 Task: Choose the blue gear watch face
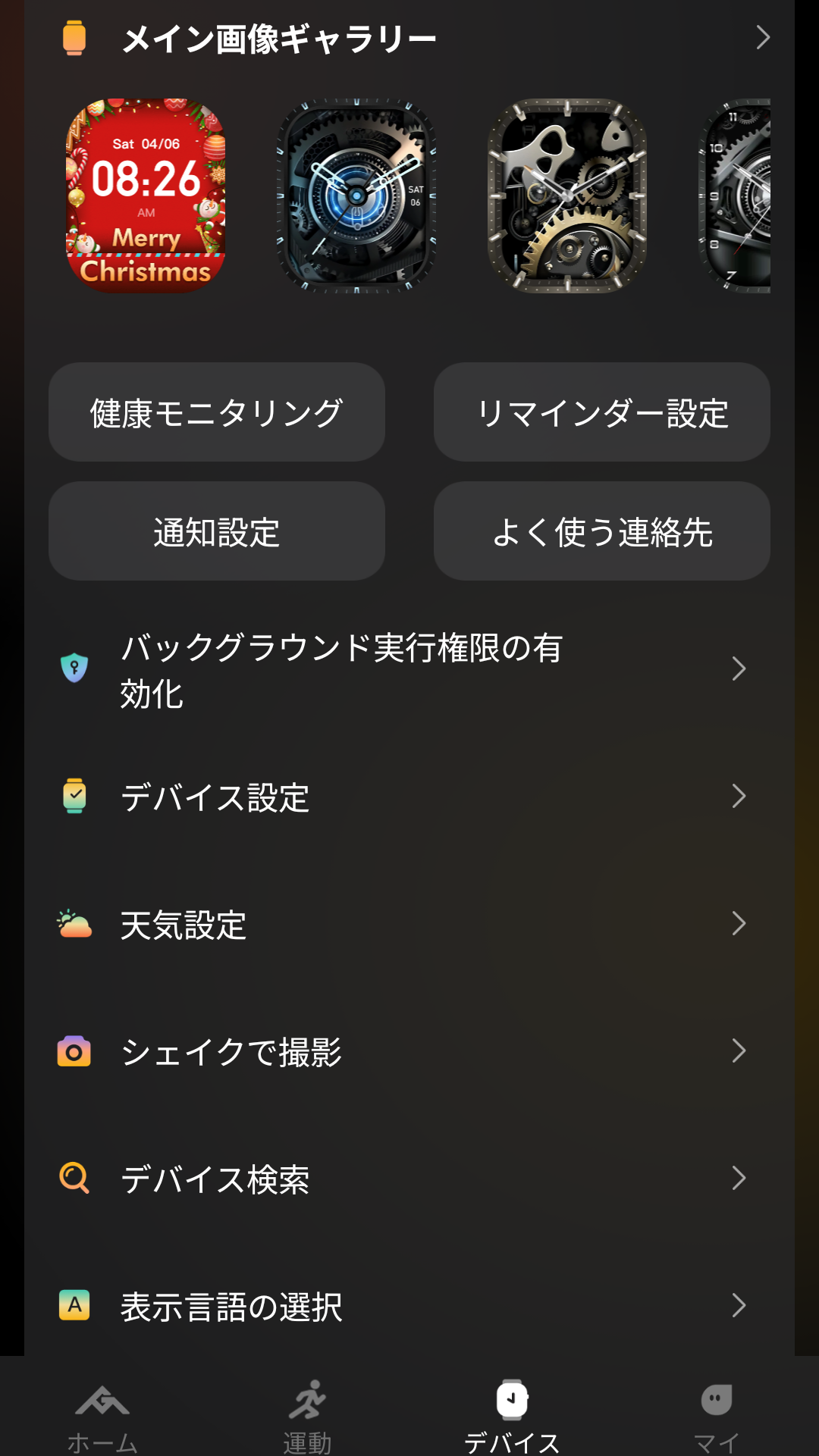[356, 196]
